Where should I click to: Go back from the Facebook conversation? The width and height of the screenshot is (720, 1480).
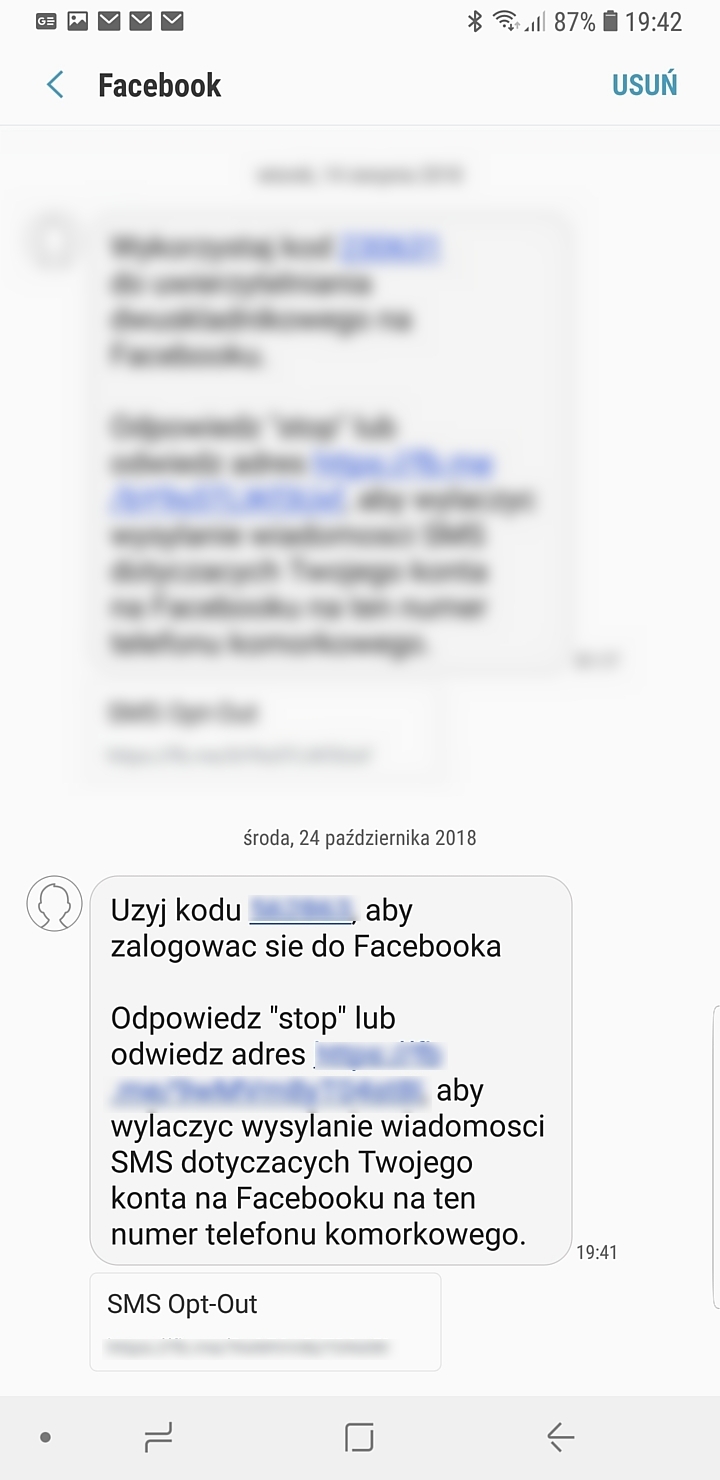pos(55,85)
